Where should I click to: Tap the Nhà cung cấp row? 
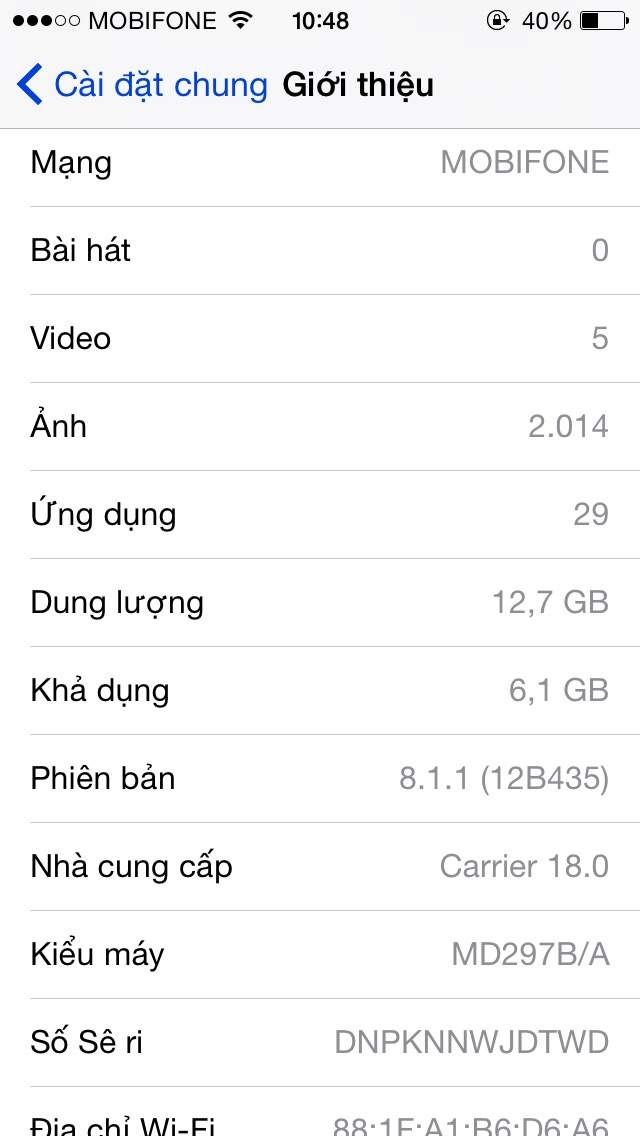pos(320,867)
